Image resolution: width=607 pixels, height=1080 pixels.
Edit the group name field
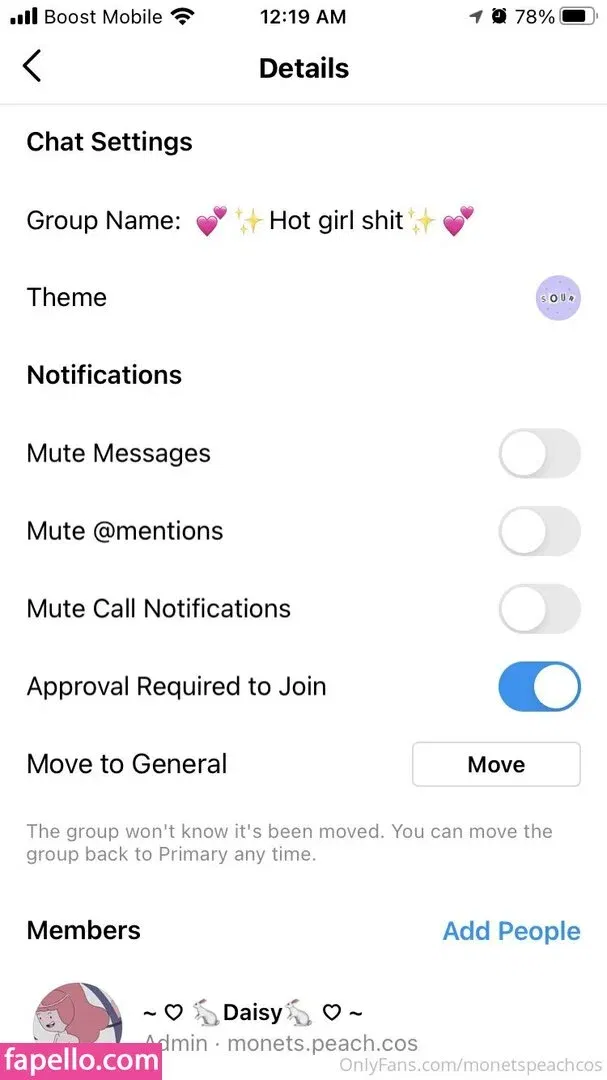pyautogui.click(x=334, y=220)
